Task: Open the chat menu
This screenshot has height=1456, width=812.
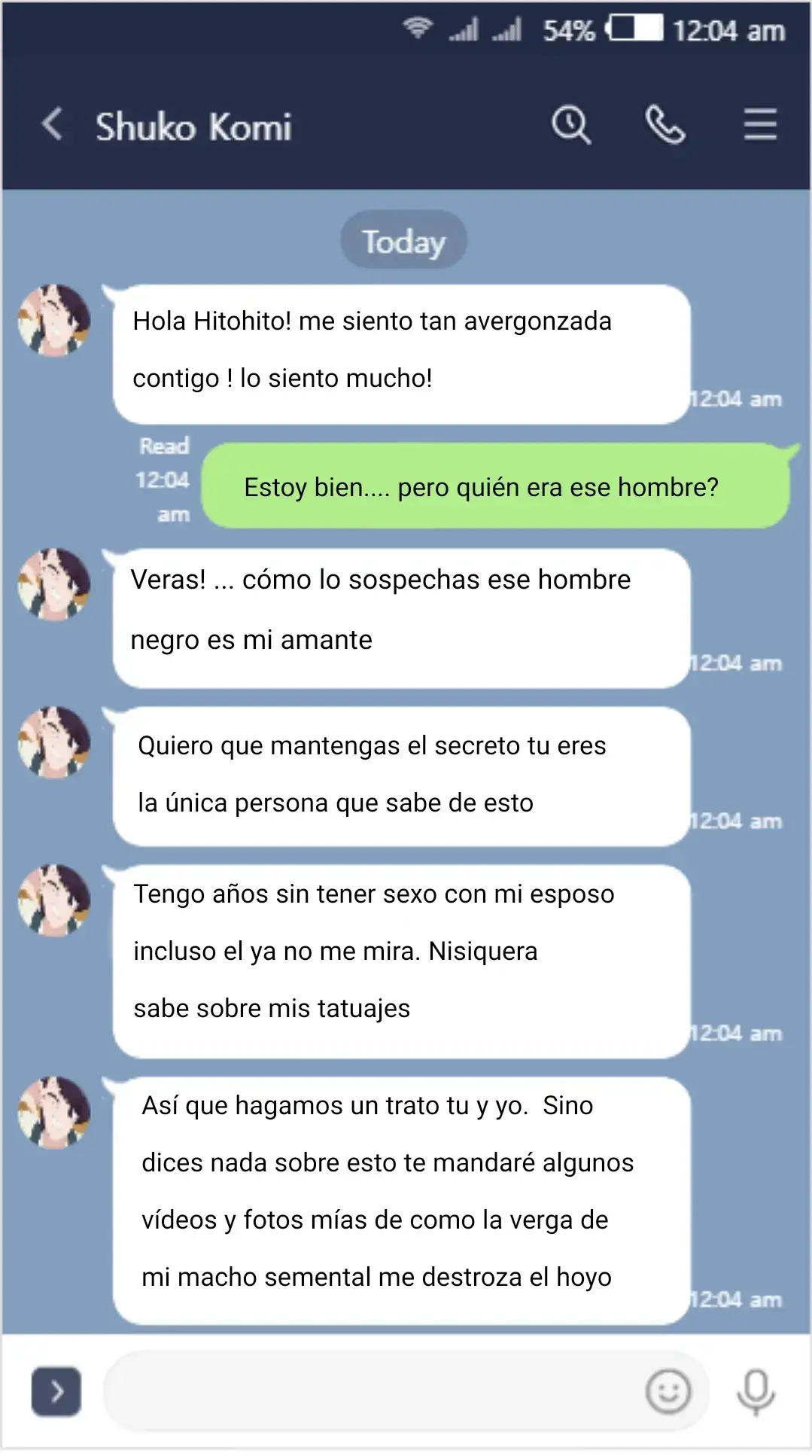Action: [760, 124]
